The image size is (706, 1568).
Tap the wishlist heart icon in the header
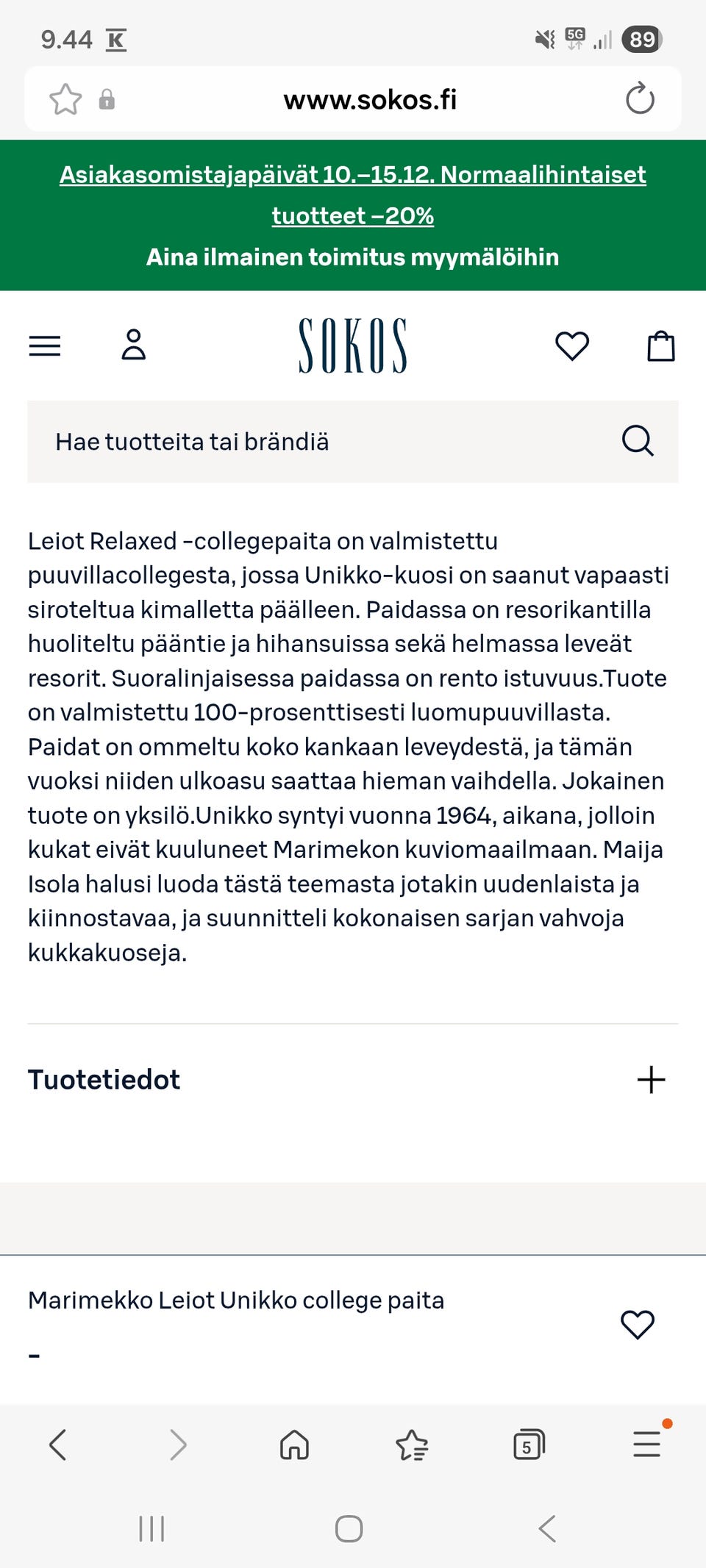click(x=573, y=346)
